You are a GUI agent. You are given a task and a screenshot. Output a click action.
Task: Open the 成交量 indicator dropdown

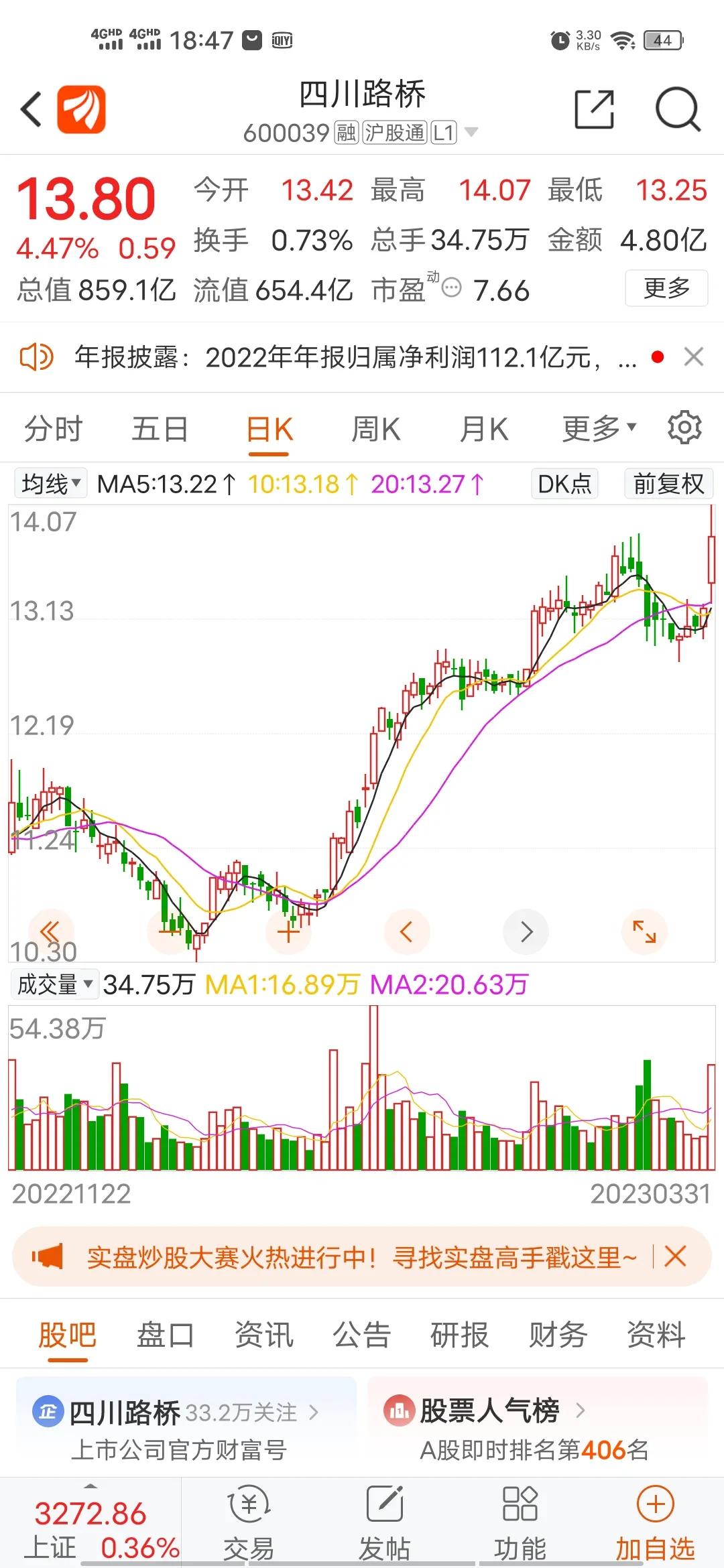pos(55,984)
